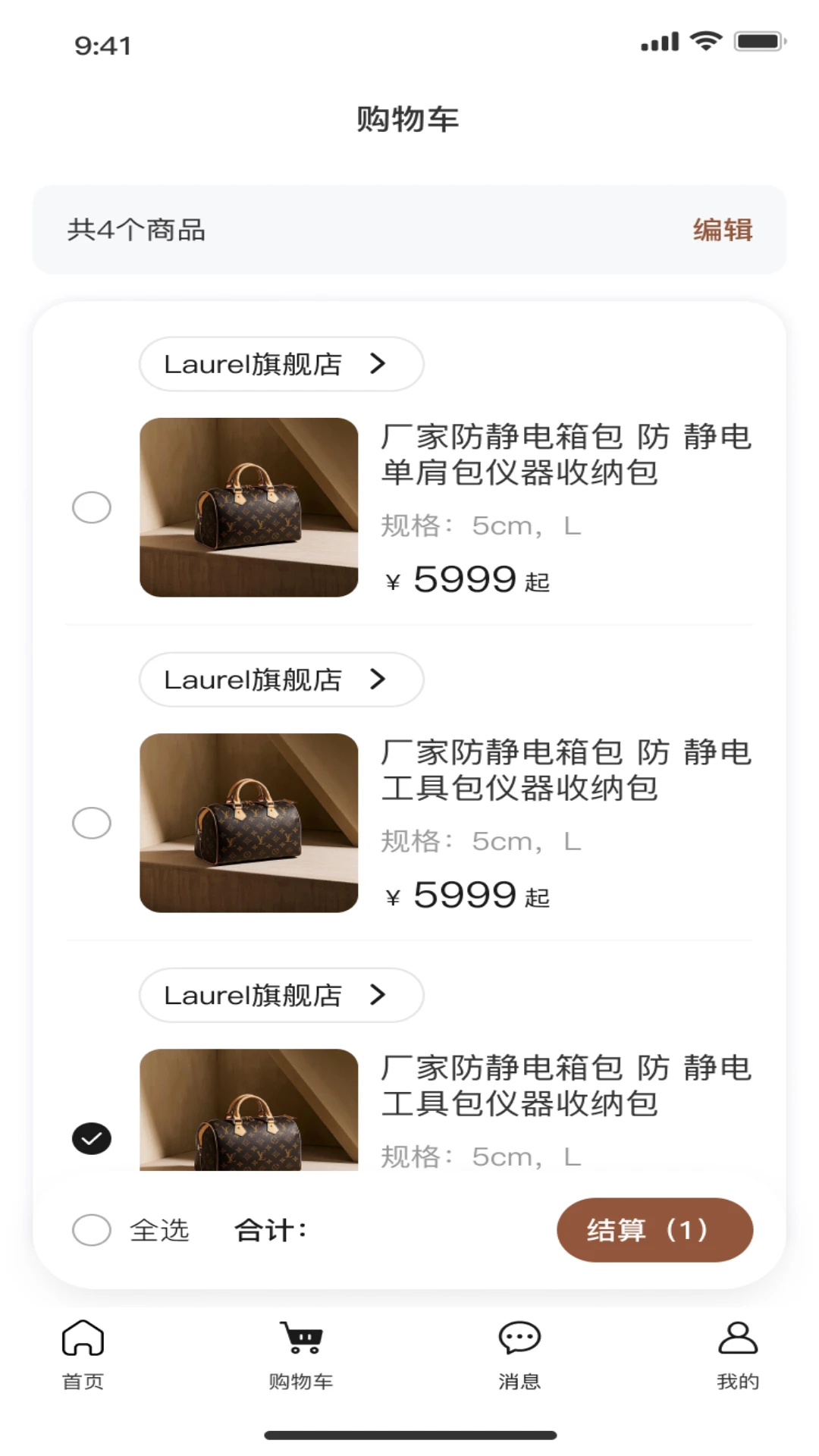
Task: Uncheck the already selected cart item
Action: [x=92, y=1138]
